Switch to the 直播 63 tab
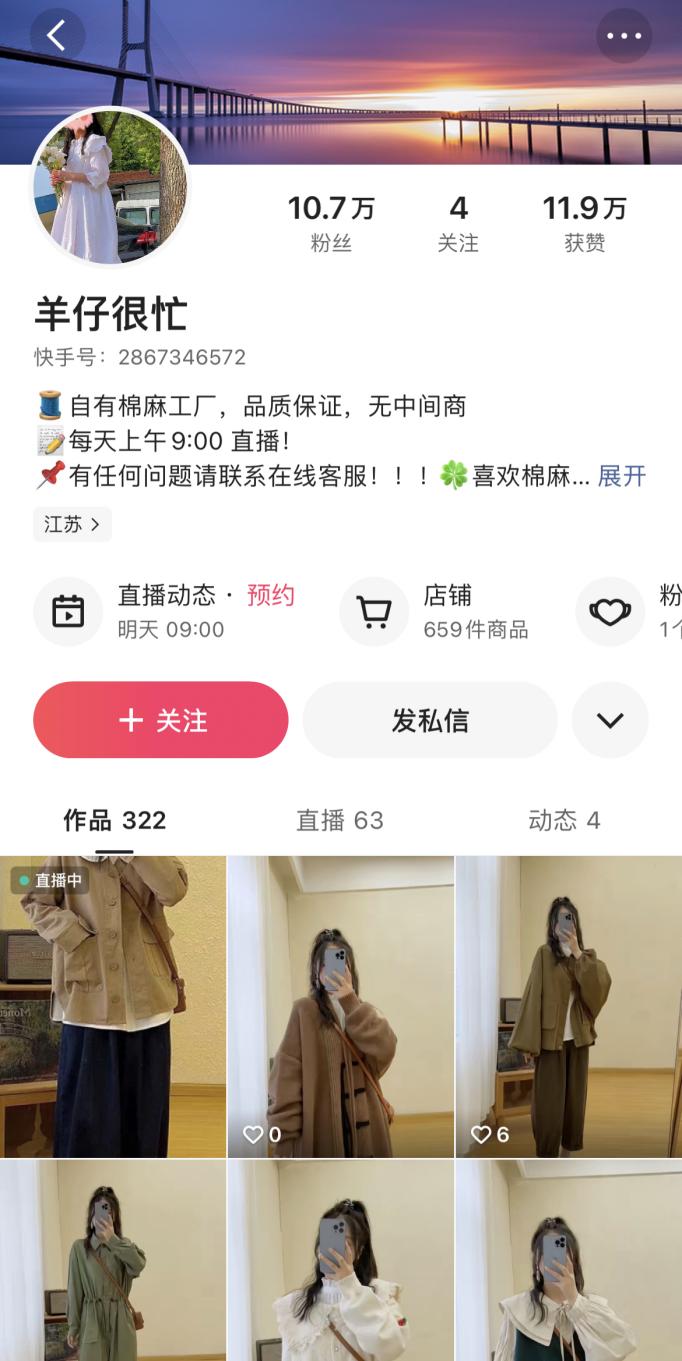This screenshot has width=682, height=1361. [x=340, y=820]
